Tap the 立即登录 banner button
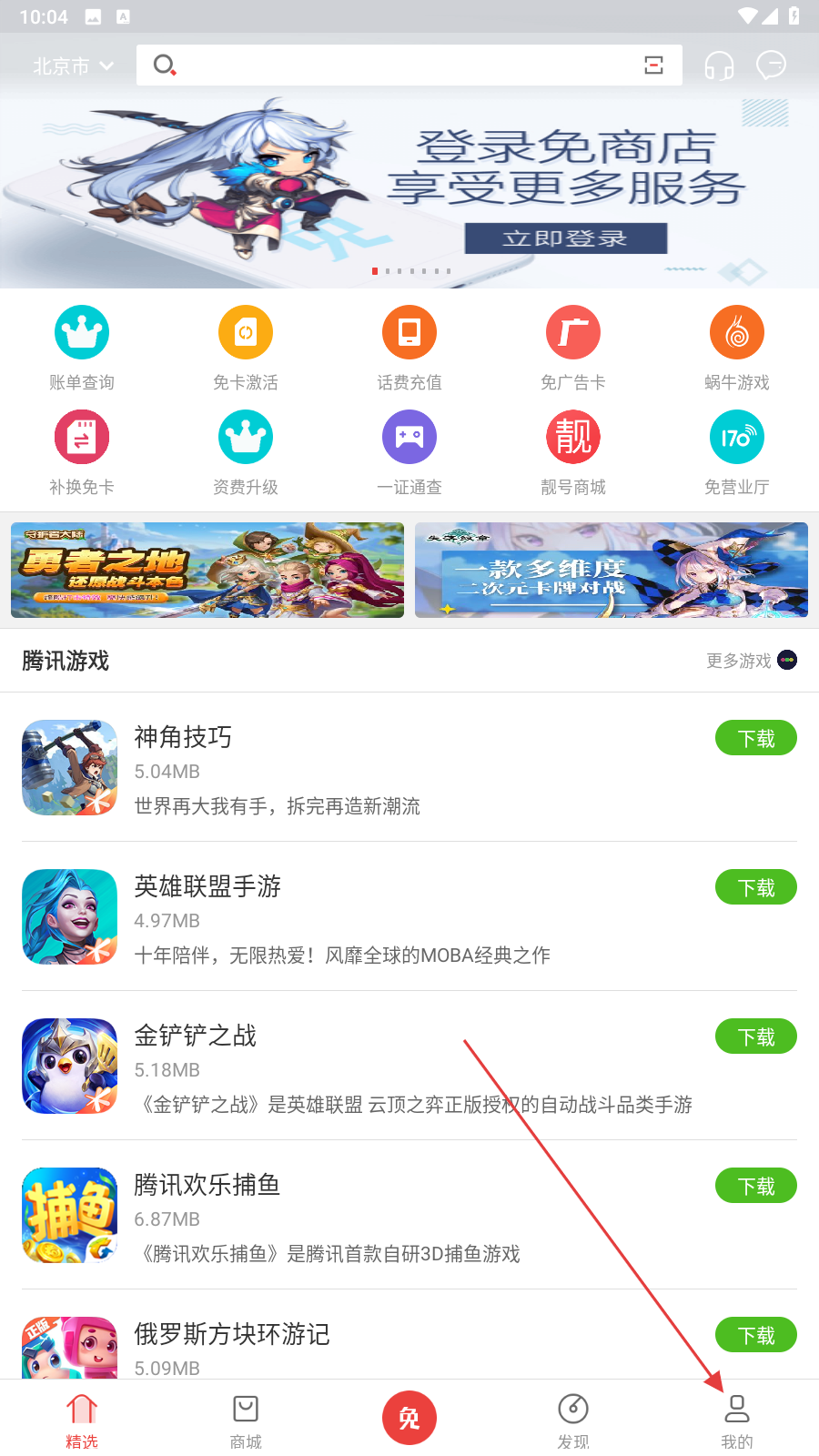Screen dimensions: 819x1456 click(x=565, y=238)
